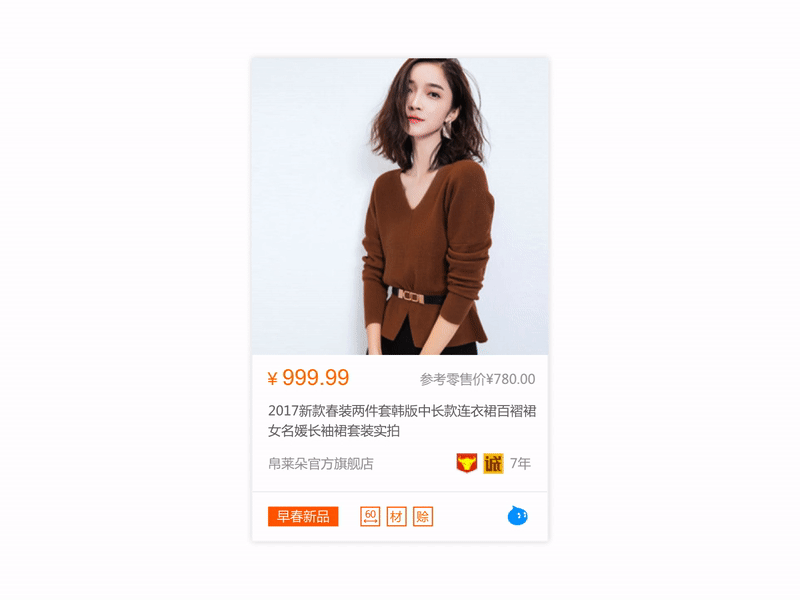Select the 早春新品 tag
Image resolution: width=800 pixels, height=600 pixels.
pyautogui.click(x=303, y=516)
